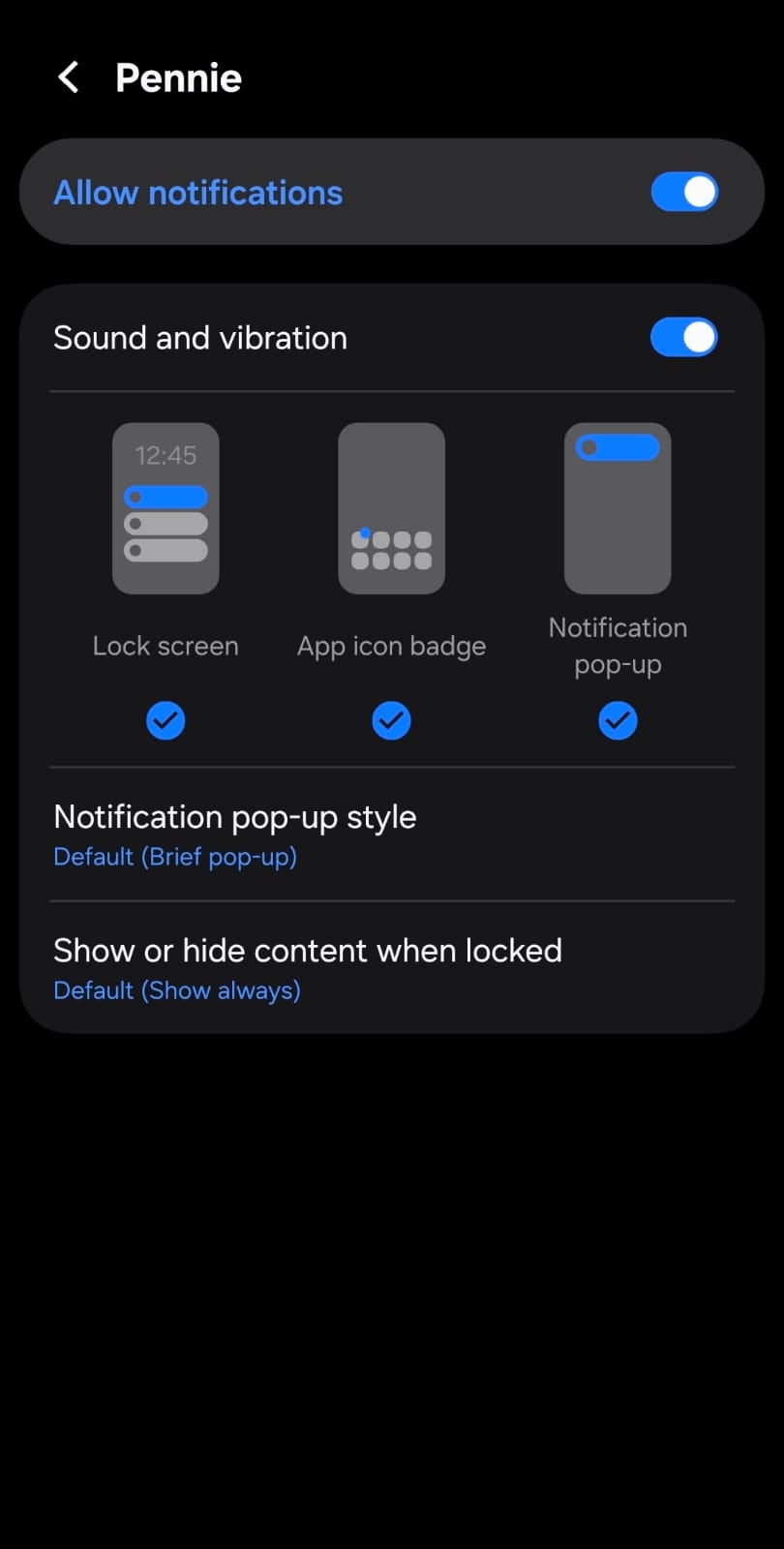Tap Default (Show always) setting text

177,989
